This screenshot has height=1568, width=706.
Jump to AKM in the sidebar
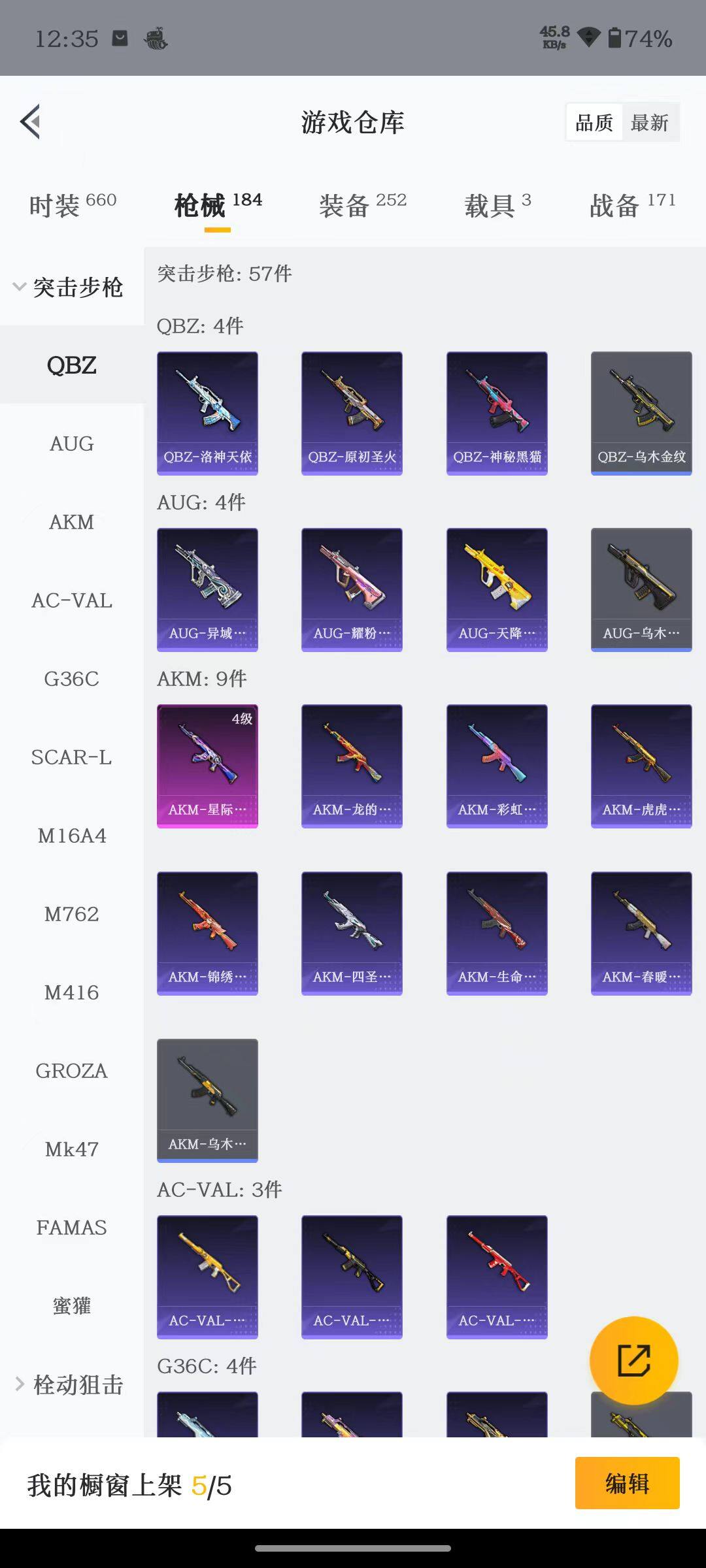(71, 522)
